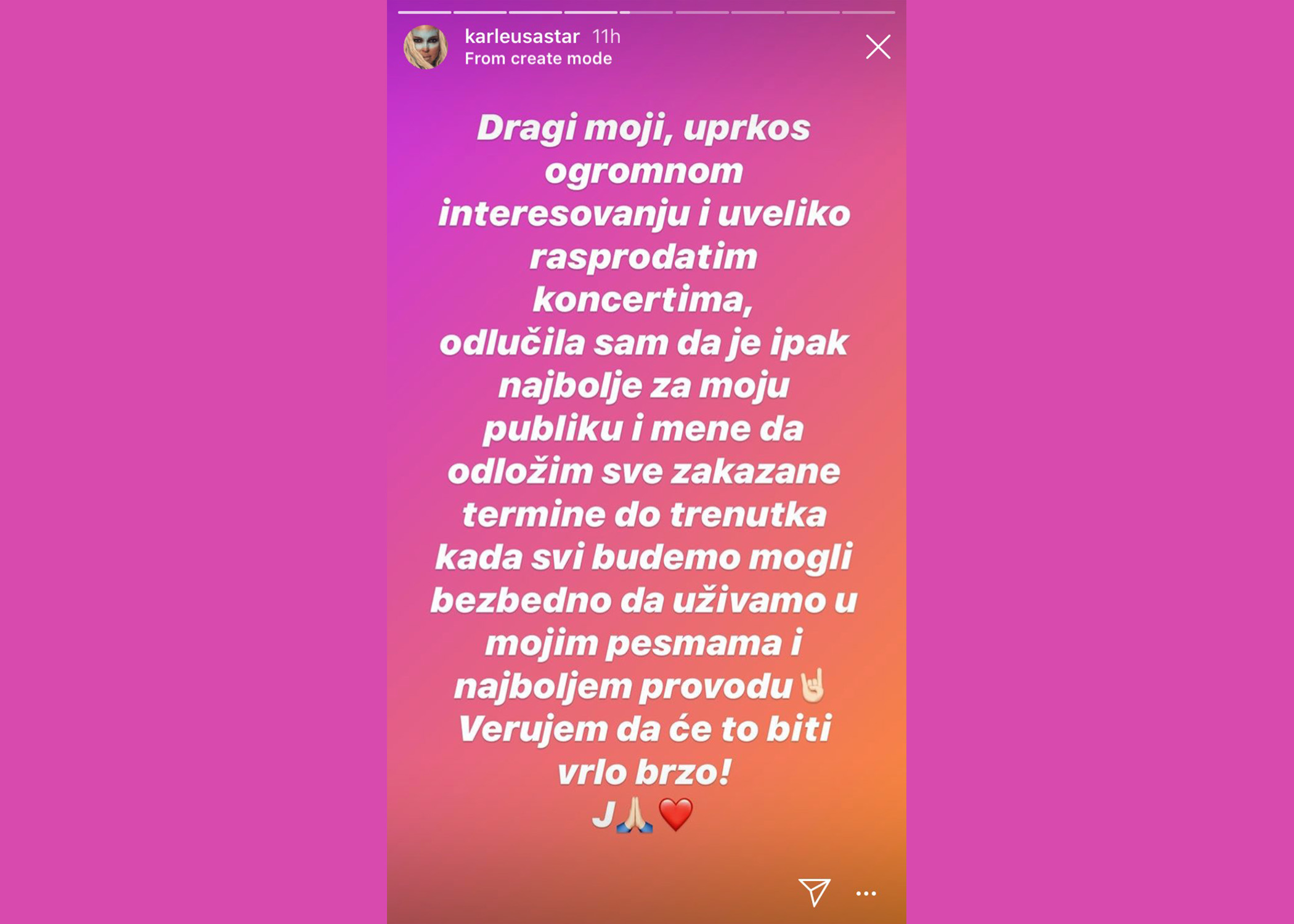Close the story with the X
This screenshot has width=1294, height=924.
(877, 47)
